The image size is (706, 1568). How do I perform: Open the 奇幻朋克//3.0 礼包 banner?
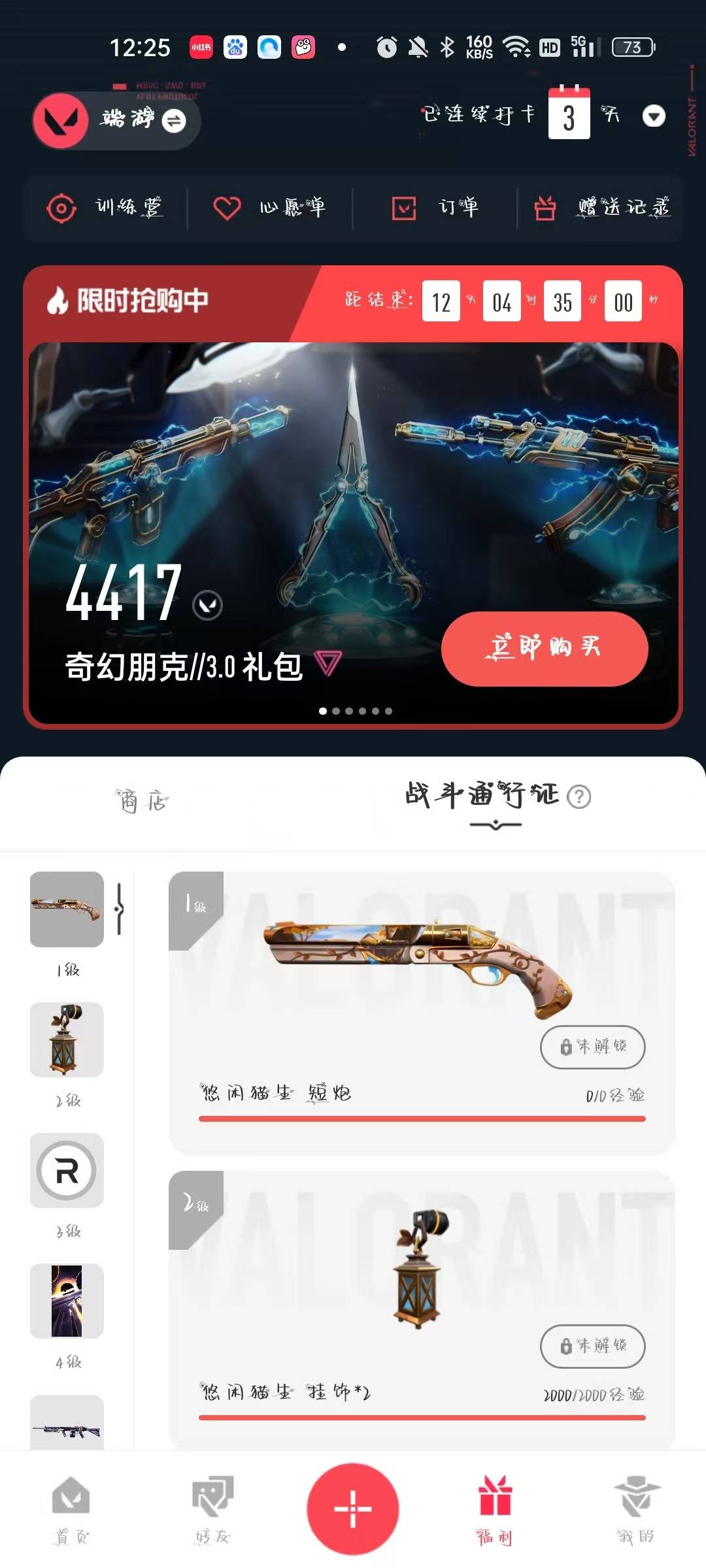tap(353, 497)
